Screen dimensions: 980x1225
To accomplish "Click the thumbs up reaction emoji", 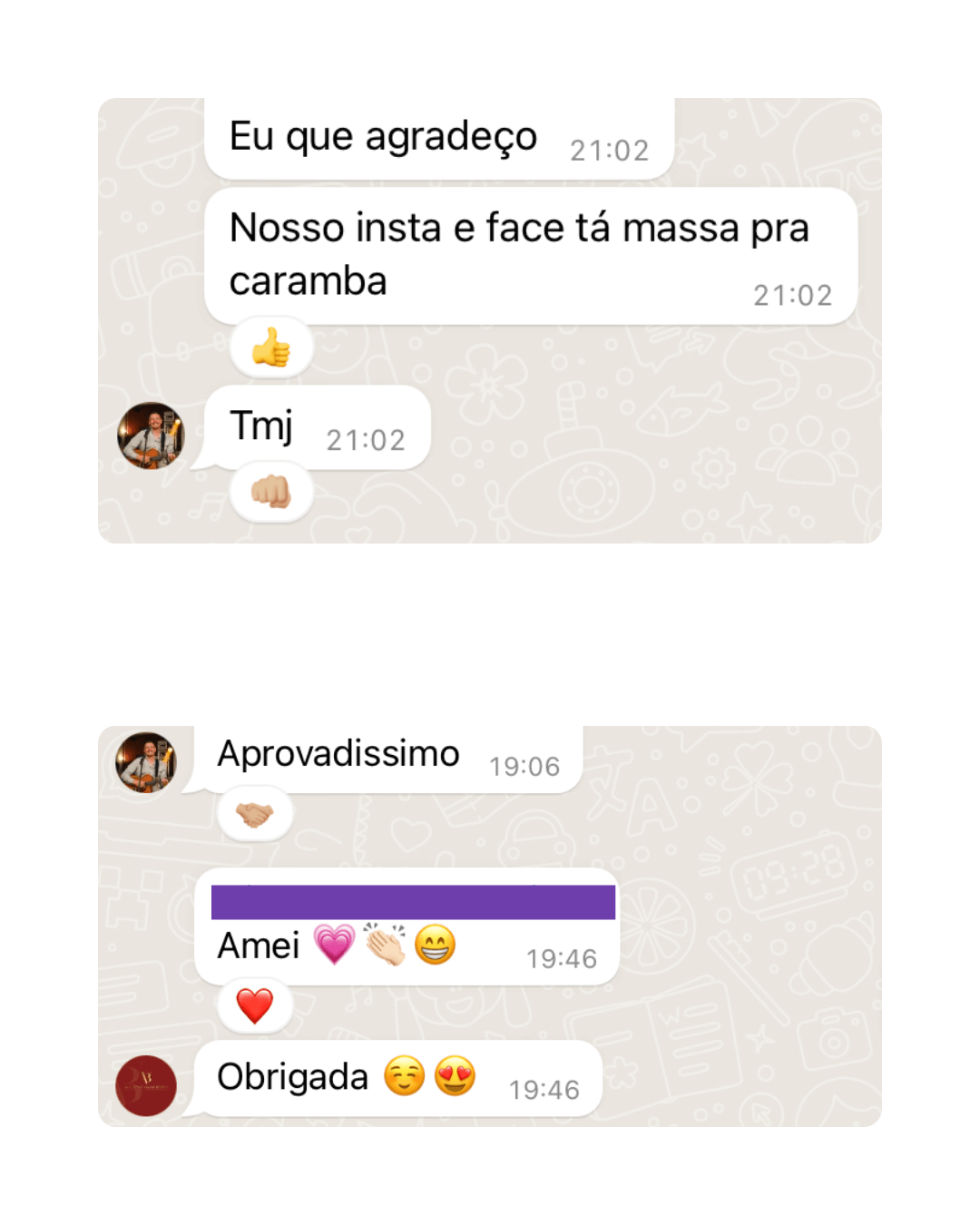I will pyautogui.click(x=271, y=346).
